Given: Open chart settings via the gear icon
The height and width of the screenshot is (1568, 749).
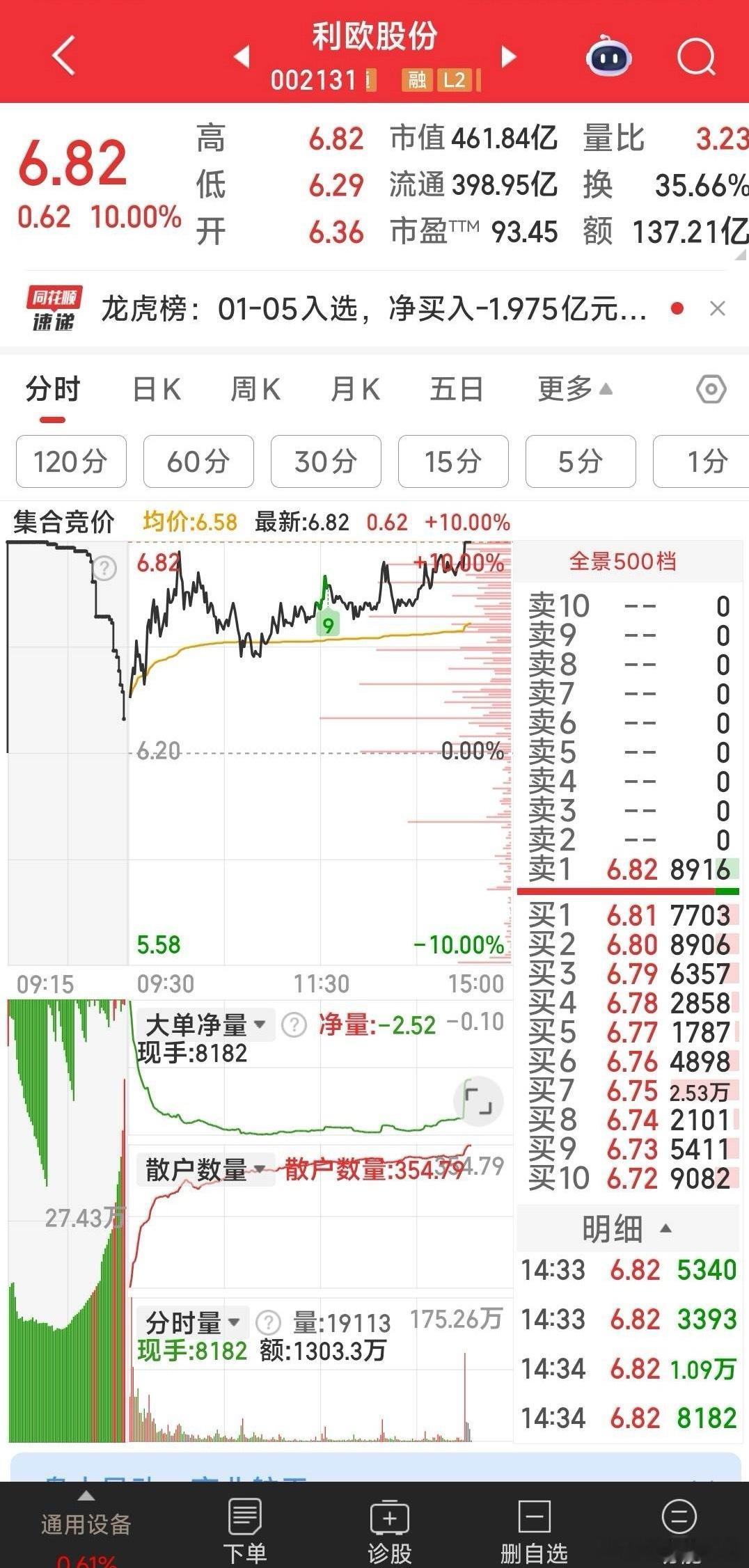Looking at the screenshot, I should 711,390.
